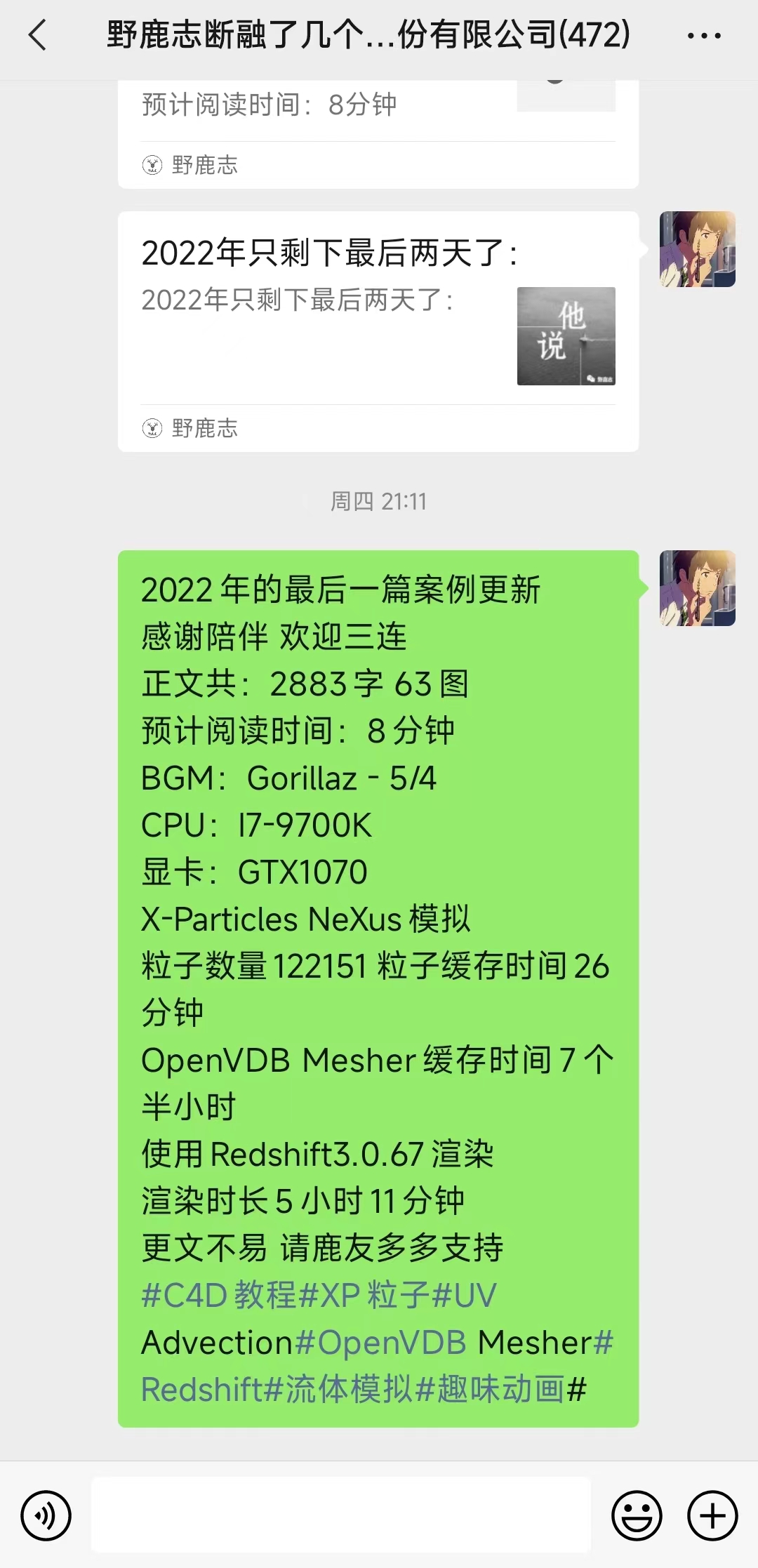Go back from the group chat
Screen dimensions: 758x1568
click(38, 35)
